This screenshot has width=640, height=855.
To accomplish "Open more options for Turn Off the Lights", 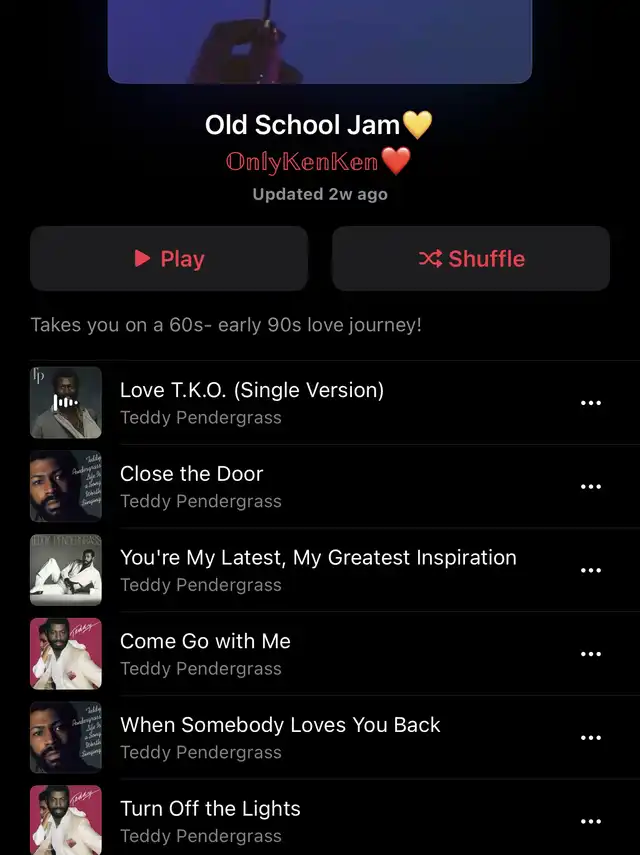I will (x=591, y=821).
